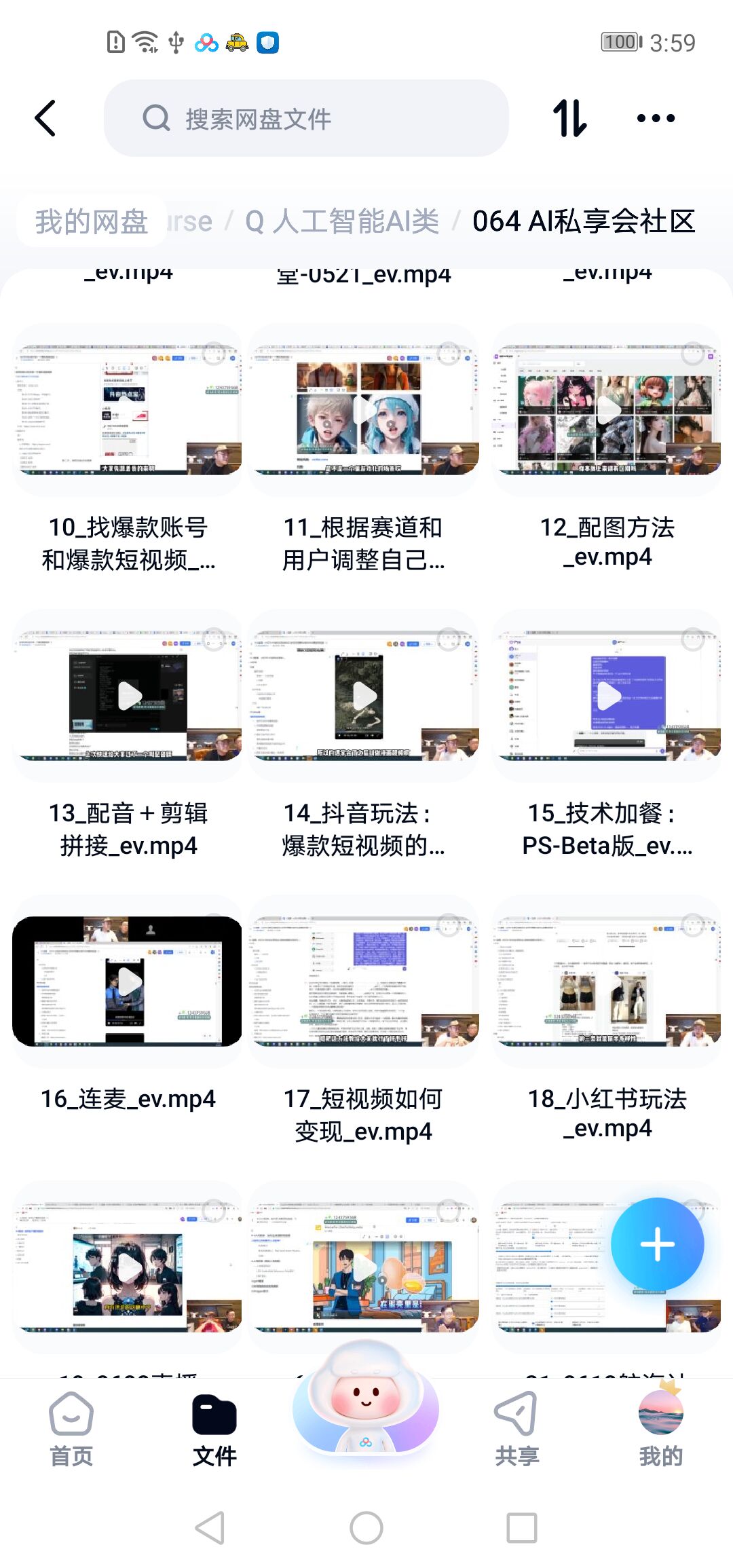733x1568 pixels.
Task: Open the 我的 profile tab
Action: (x=660, y=1428)
